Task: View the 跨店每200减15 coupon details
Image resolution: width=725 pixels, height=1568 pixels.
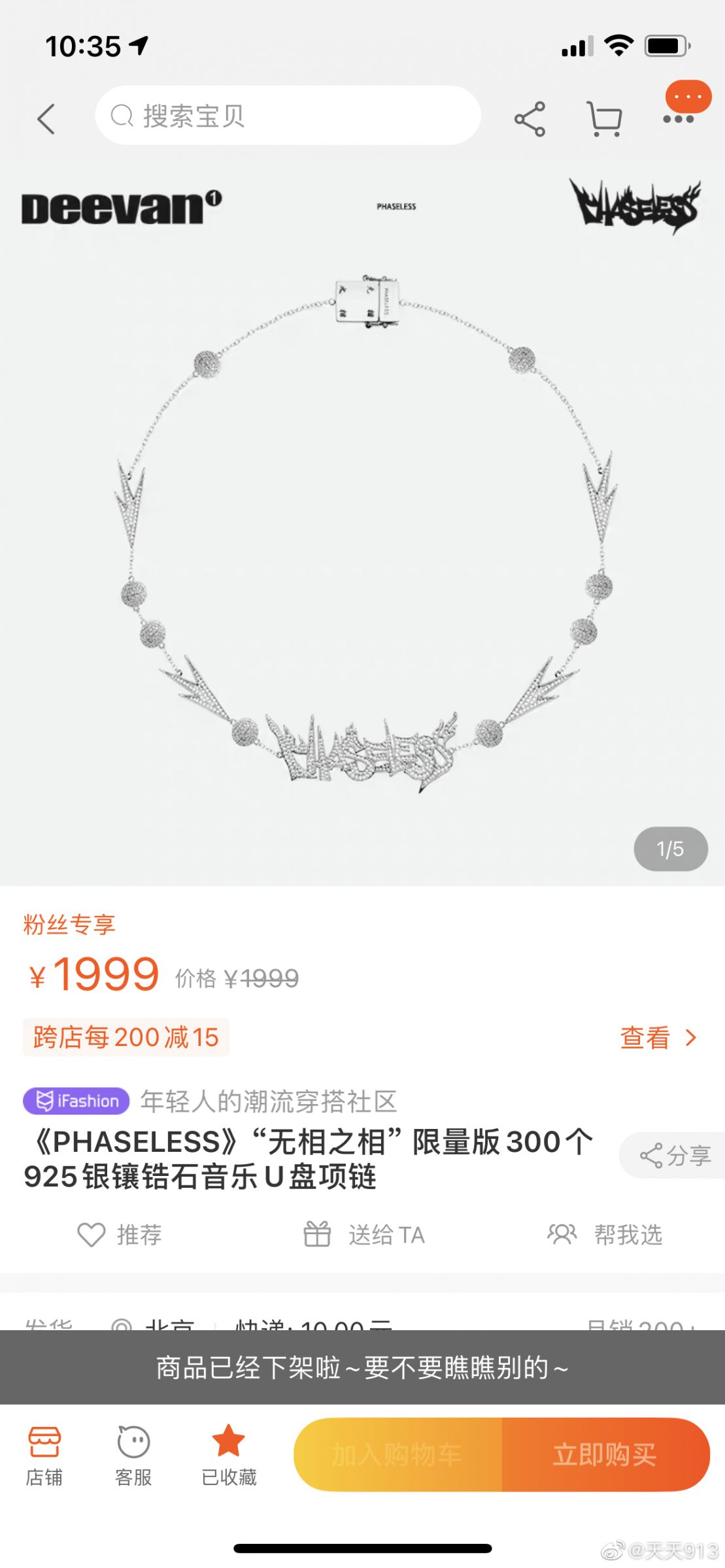Action: click(658, 1037)
